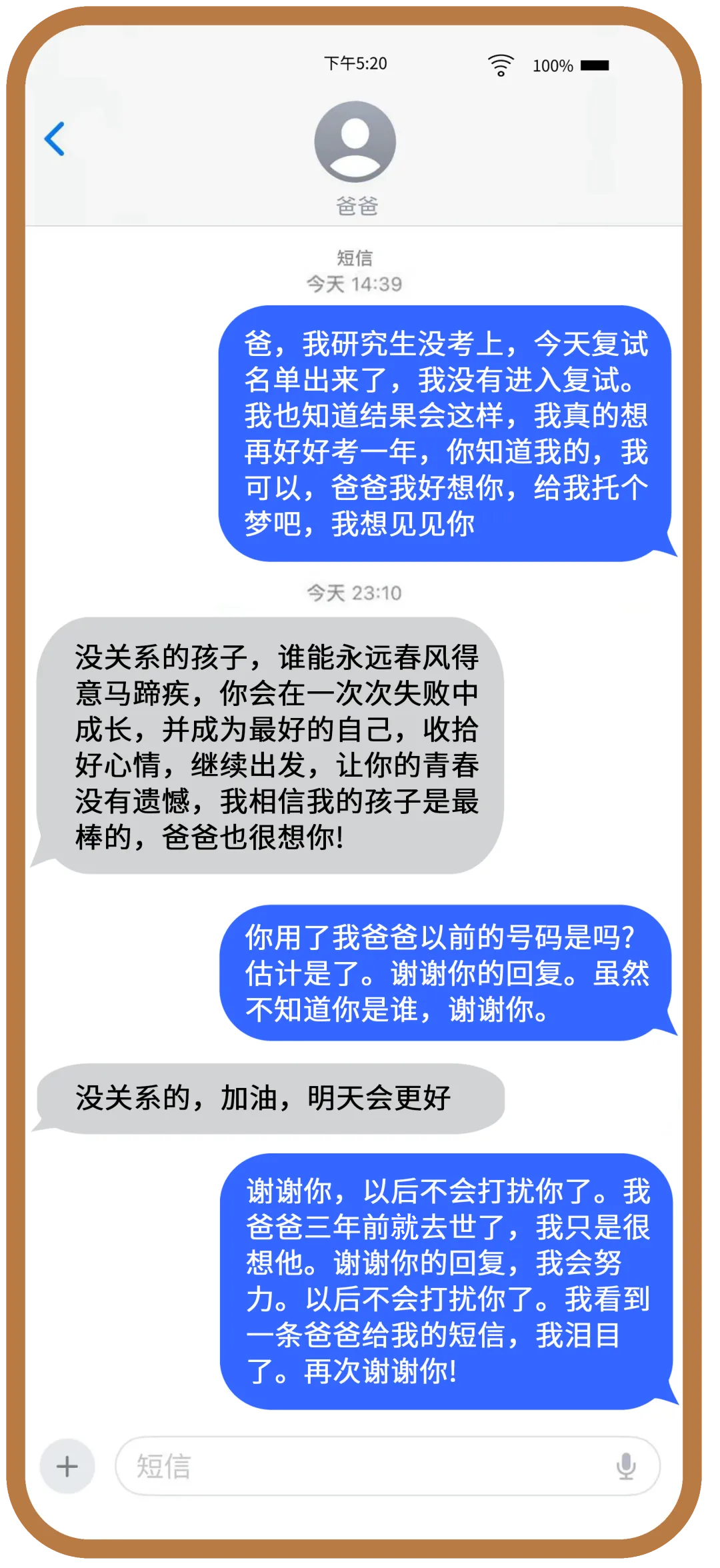Start voice dictation with the microphone
The width and height of the screenshot is (720, 1568).
[x=626, y=1466]
